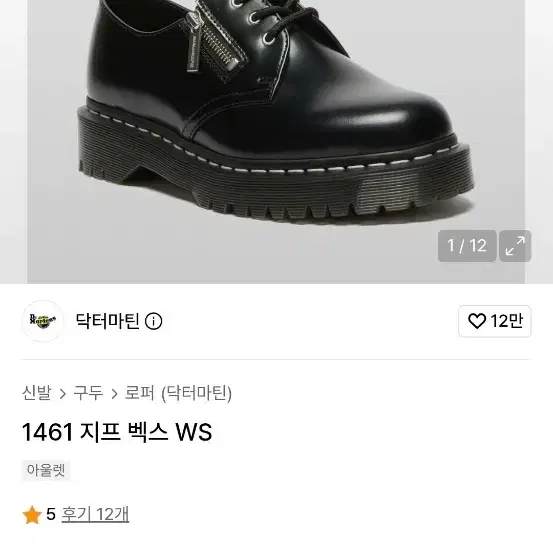Open brand info icon next to 닥터마틴

154,321
